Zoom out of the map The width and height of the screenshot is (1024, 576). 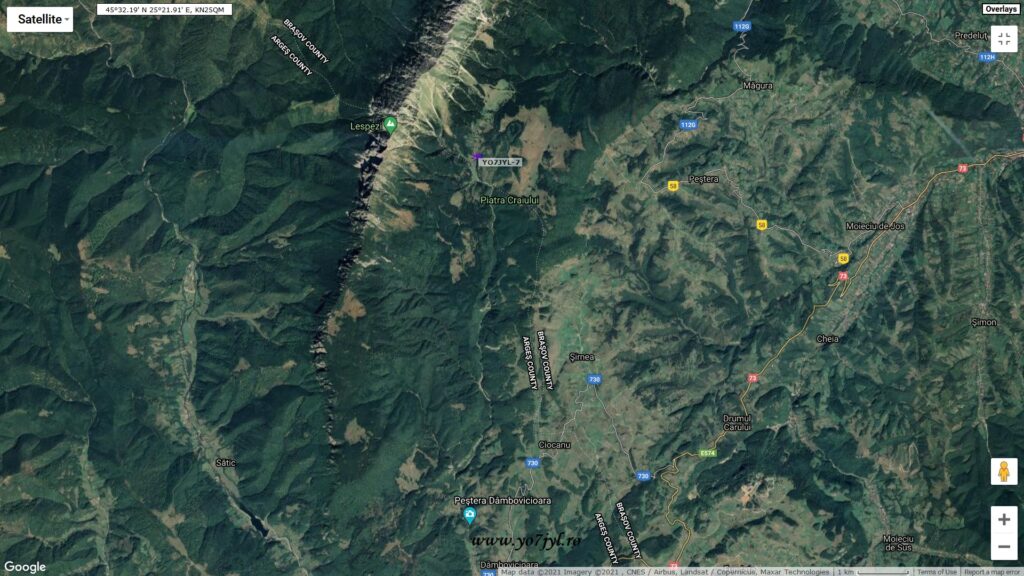coord(1004,547)
